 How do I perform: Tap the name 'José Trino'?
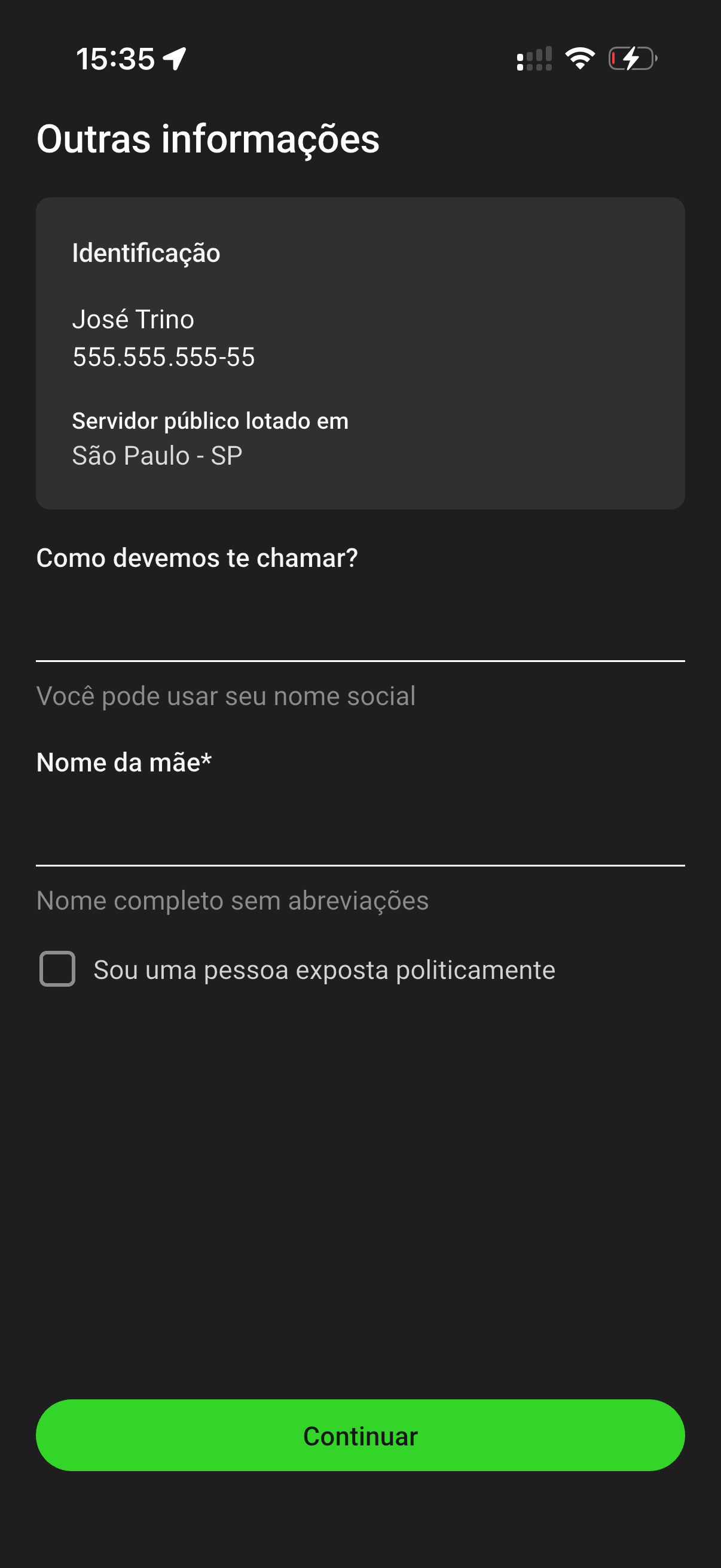[133, 318]
